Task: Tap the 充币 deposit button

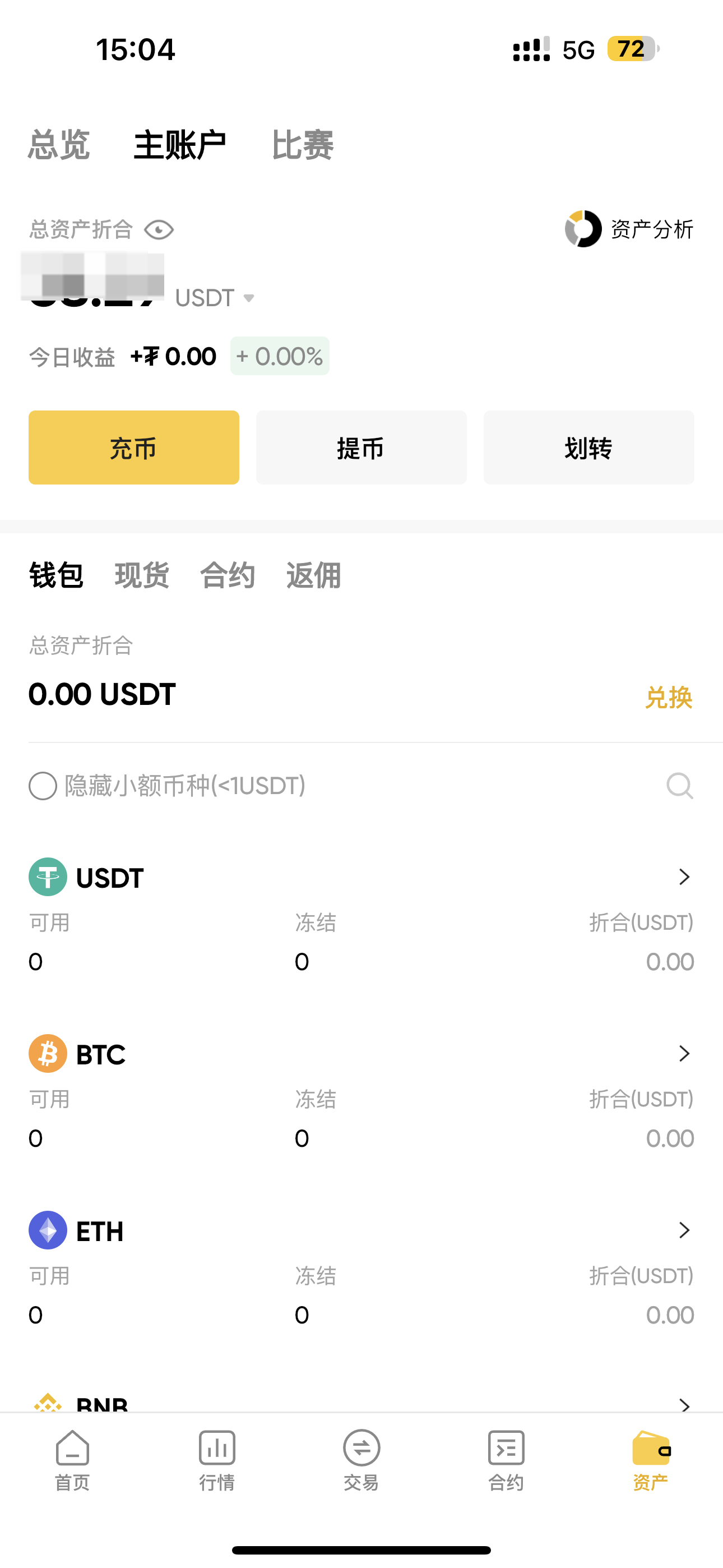Action: (x=134, y=448)
